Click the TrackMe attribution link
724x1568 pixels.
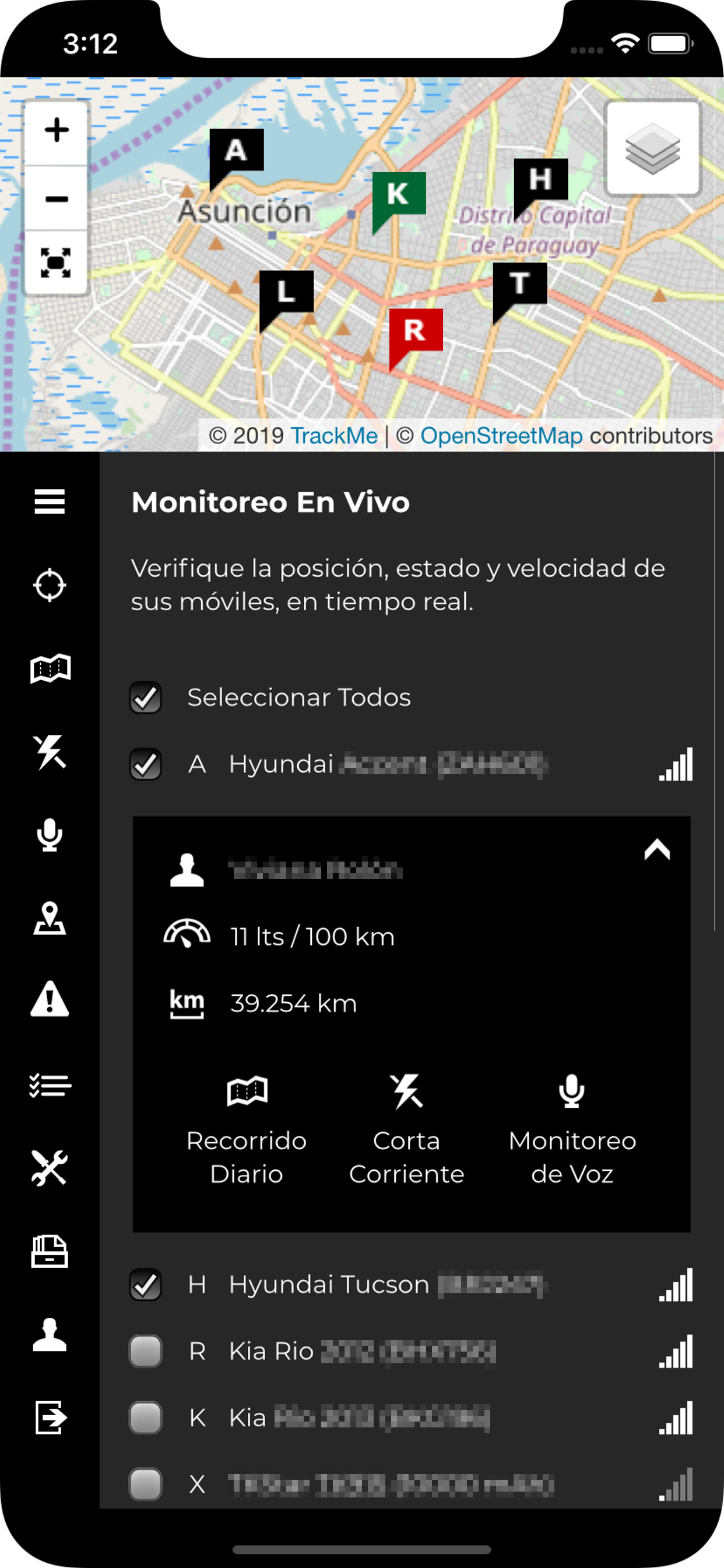coord(335,435)
